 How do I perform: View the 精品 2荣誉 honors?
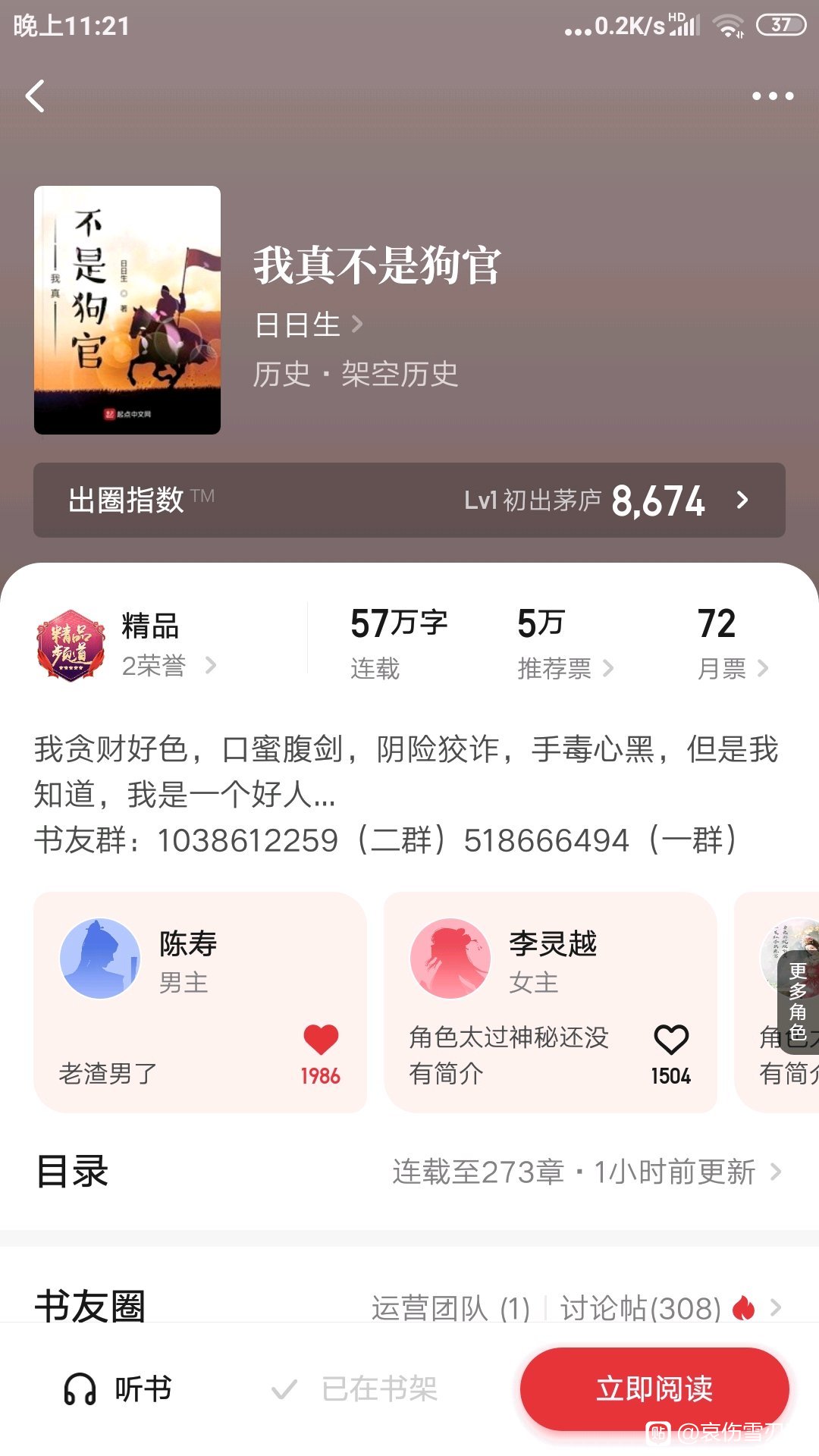pos(167,646)
